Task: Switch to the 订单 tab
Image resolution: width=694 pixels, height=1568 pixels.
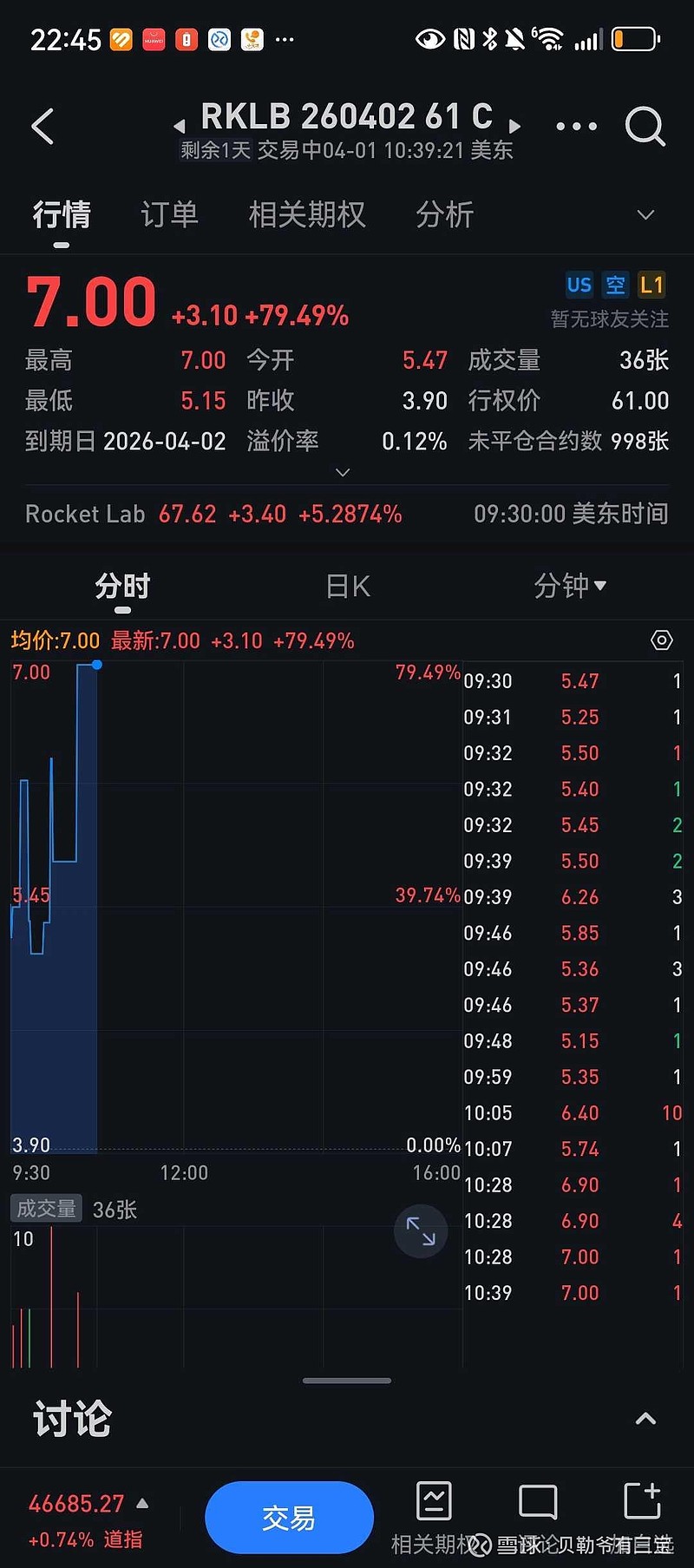Action: [169, 214]
